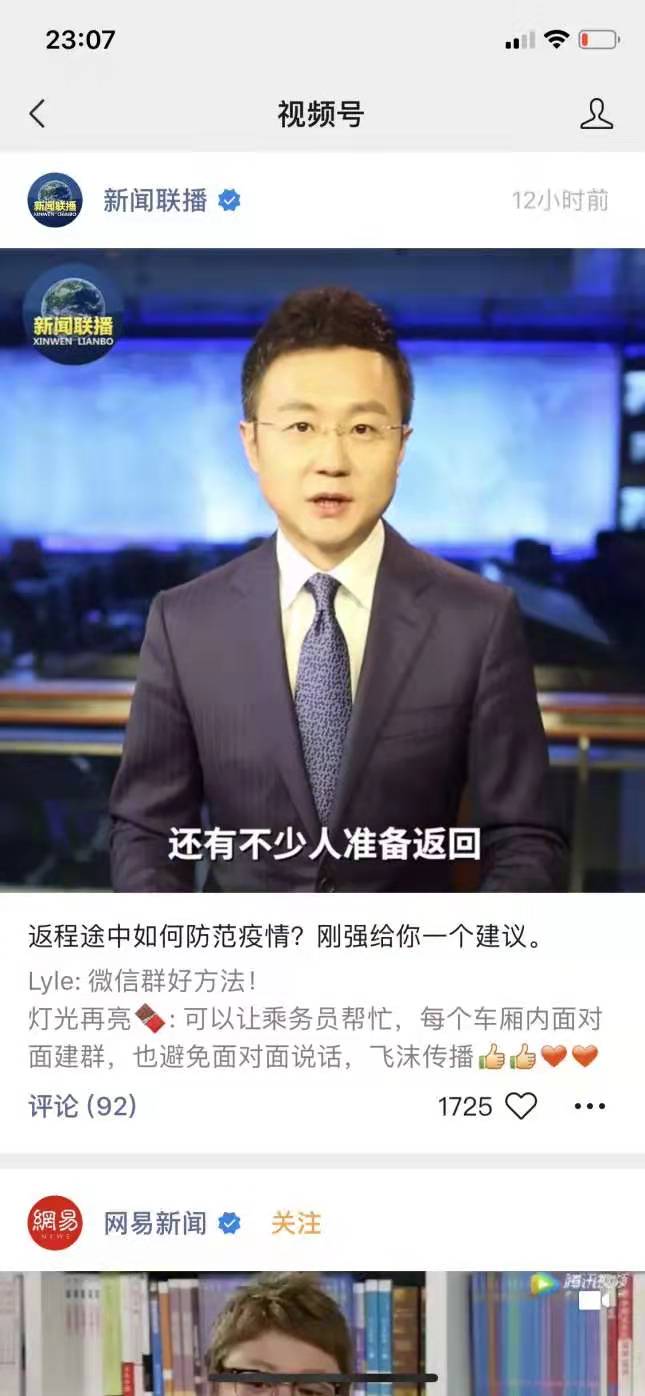Open comments (92) on the 新闻联播 post
The width and height of the screenshot is (645, 1396).
82,1106
